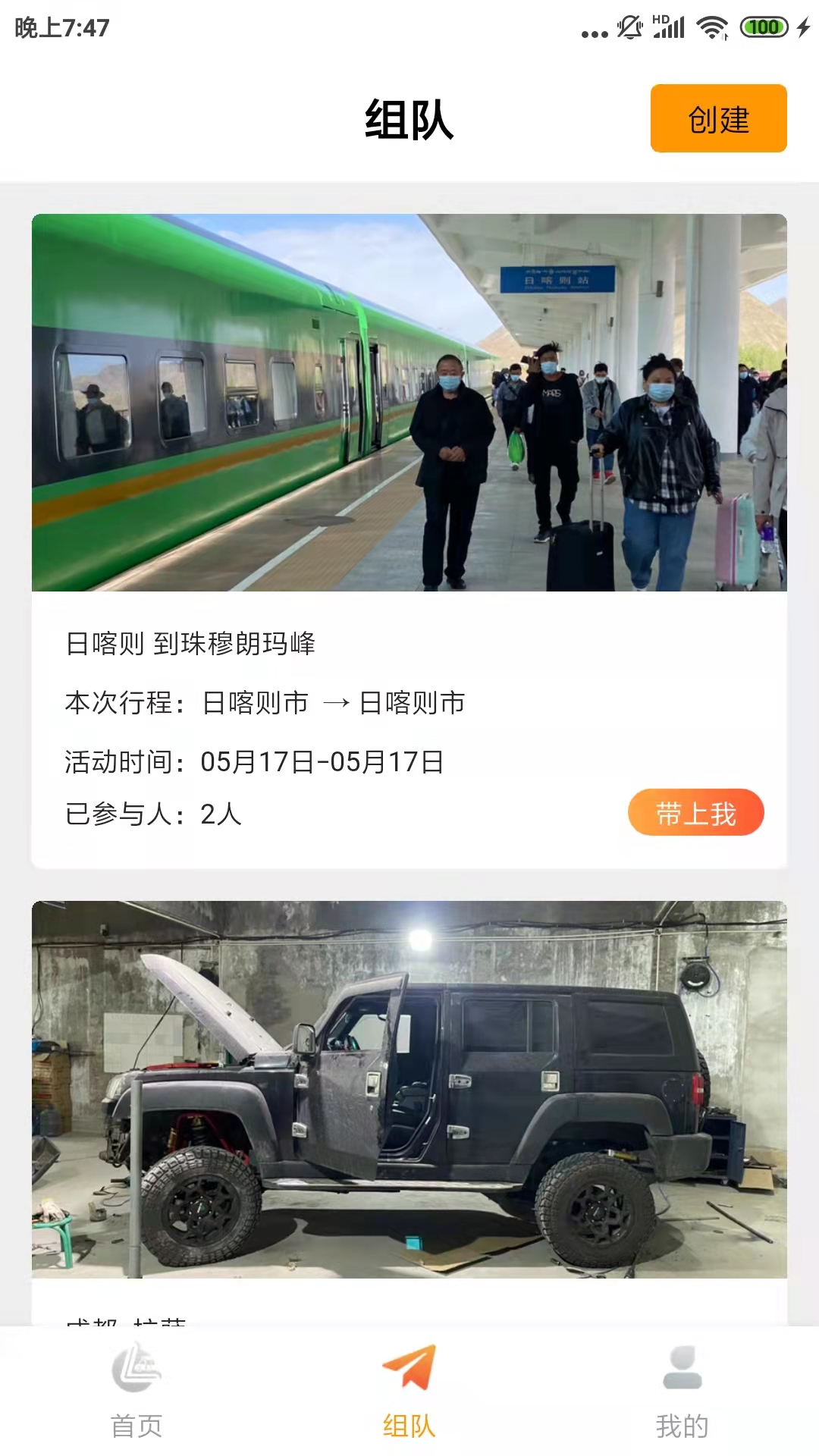Open the black off-road vehicle trip card
The height and width of the screenshot is (1456, 819).
(x=409, y=1112)
